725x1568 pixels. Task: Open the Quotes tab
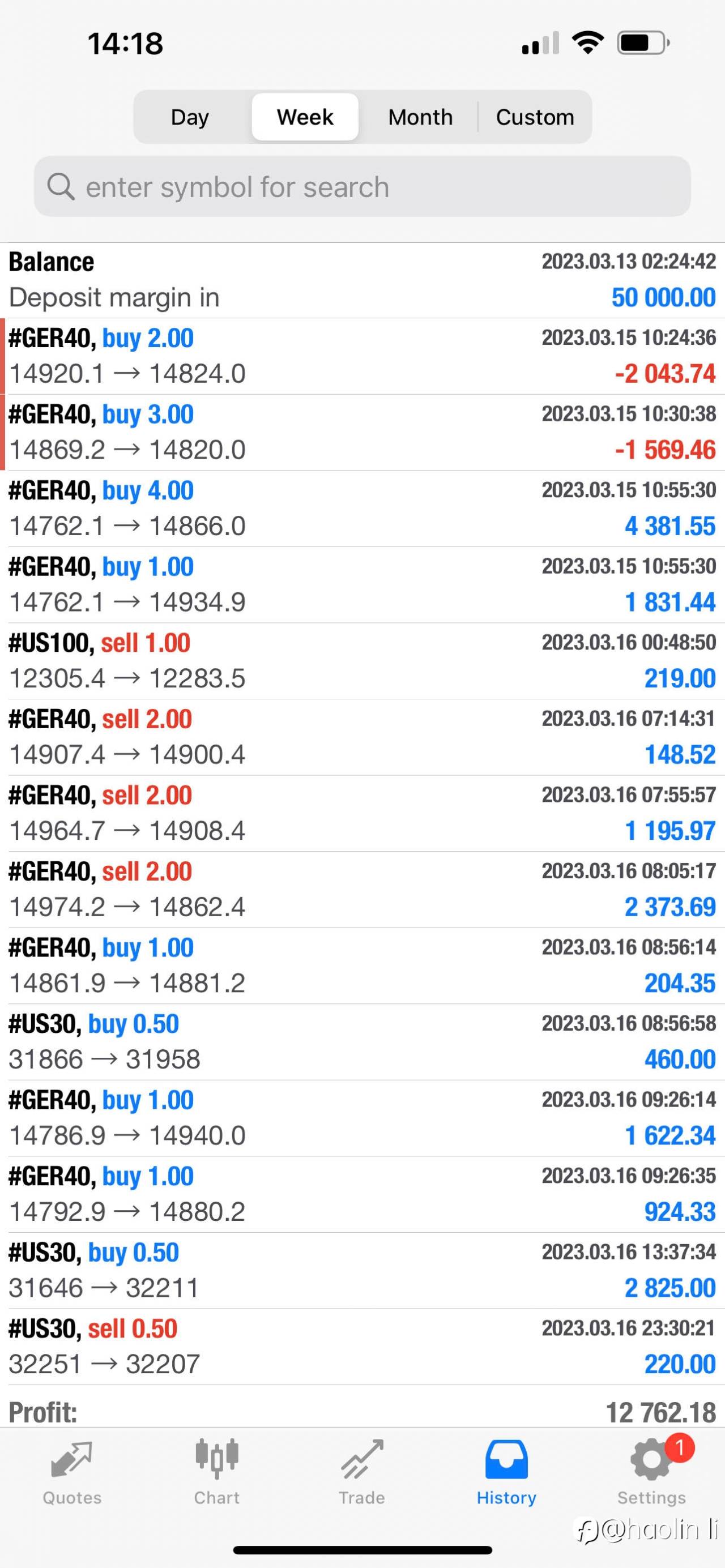click(72, 1472)
